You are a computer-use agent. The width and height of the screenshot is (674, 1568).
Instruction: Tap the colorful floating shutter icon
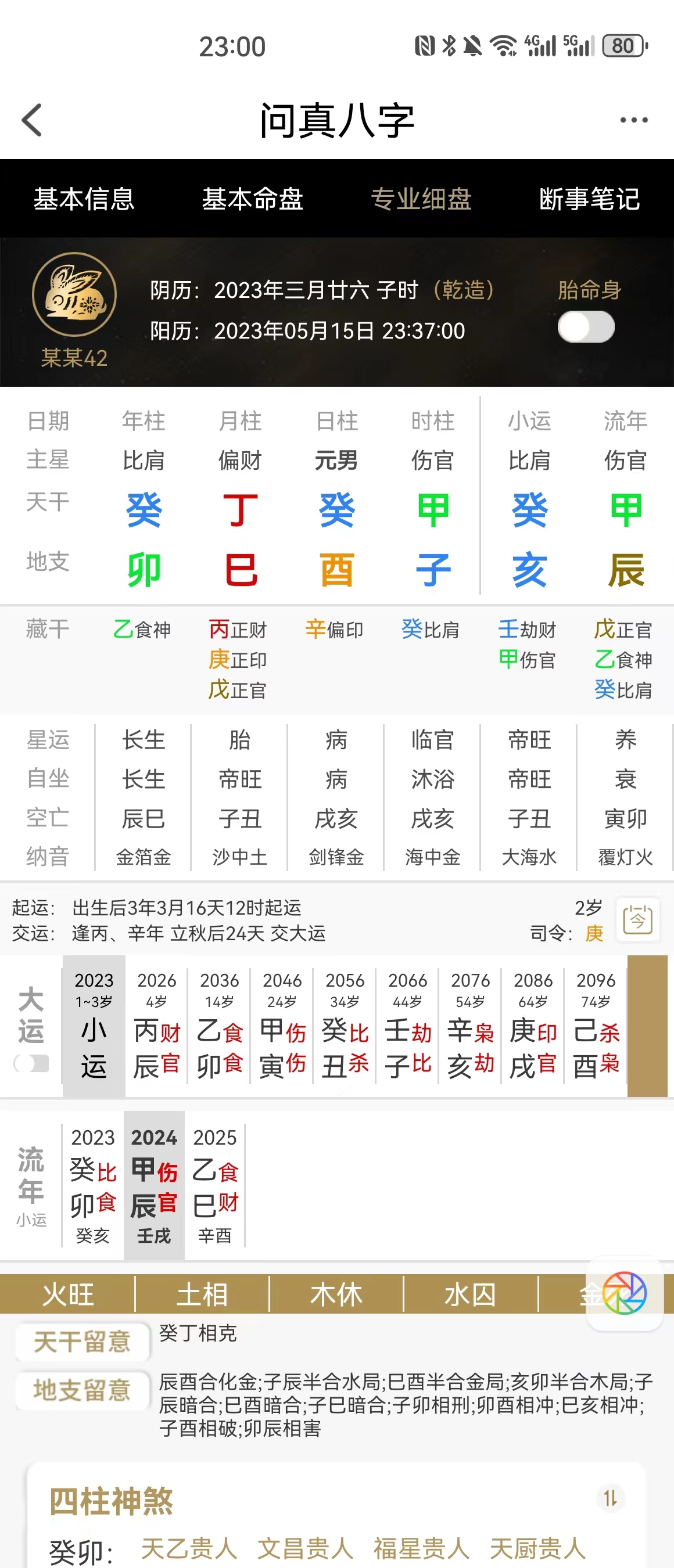click(625, 1293)
